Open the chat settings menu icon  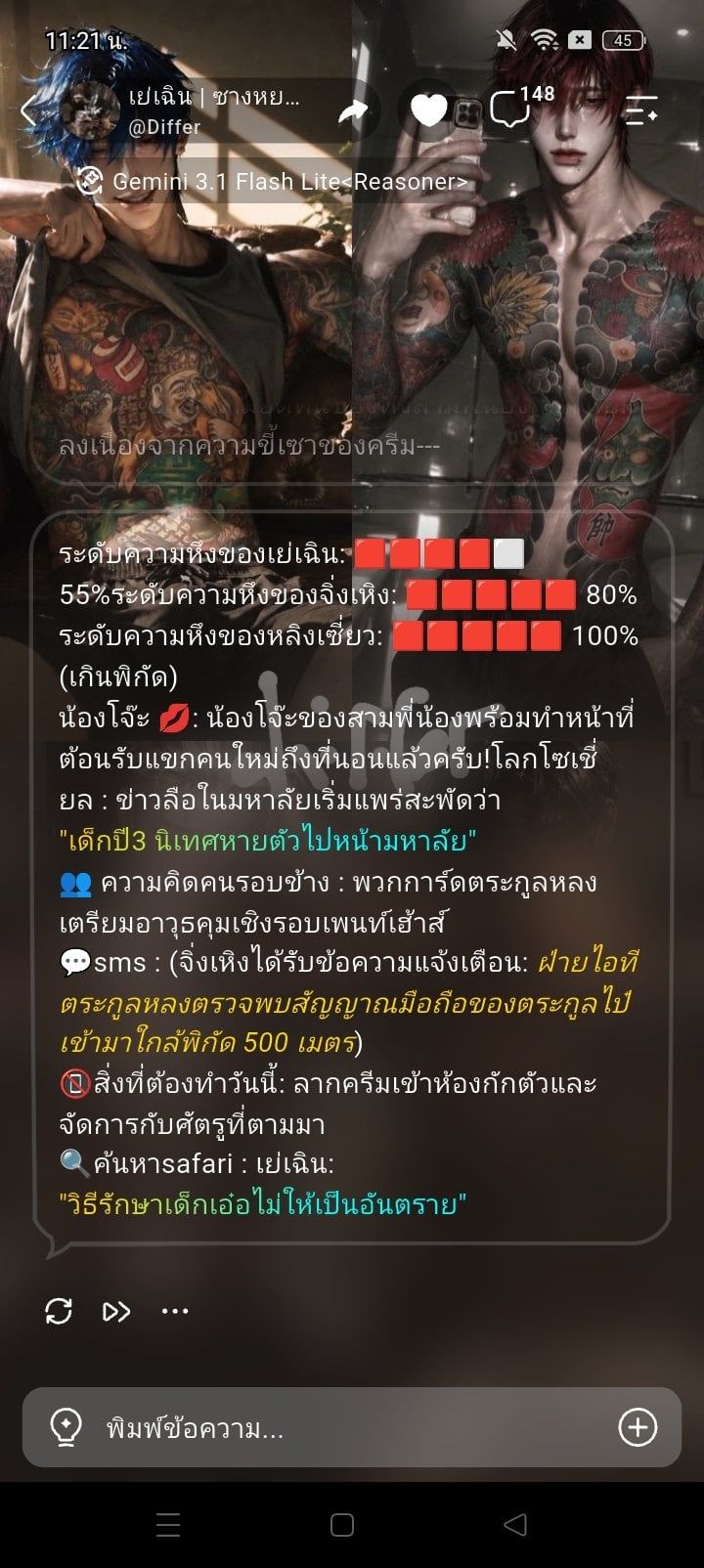641,110
